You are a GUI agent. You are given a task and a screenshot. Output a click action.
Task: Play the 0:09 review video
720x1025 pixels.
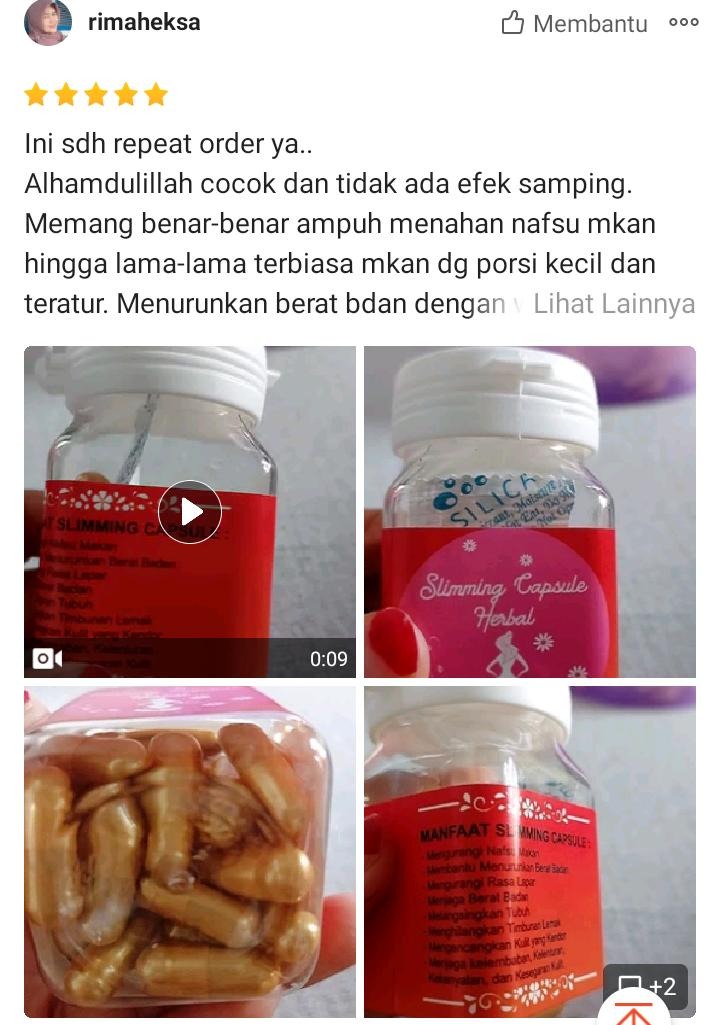pyautogui.click(x=190, y=512)
